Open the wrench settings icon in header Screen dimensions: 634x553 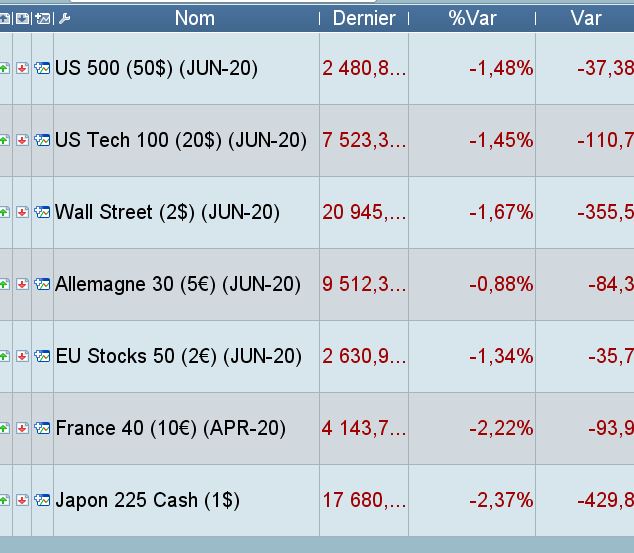[x=65, y=18]
